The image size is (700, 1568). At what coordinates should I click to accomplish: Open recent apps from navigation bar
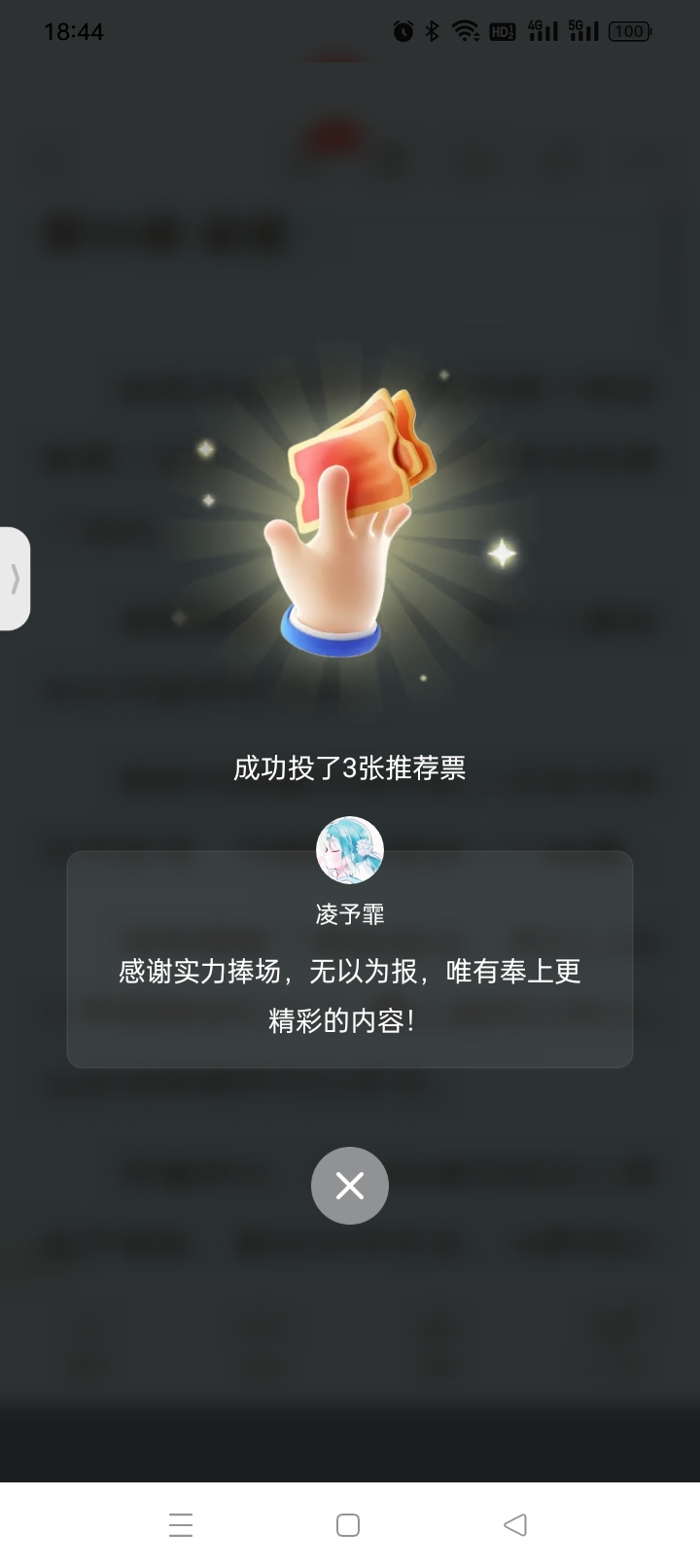pyautogui.click(x=181, y=1524)
